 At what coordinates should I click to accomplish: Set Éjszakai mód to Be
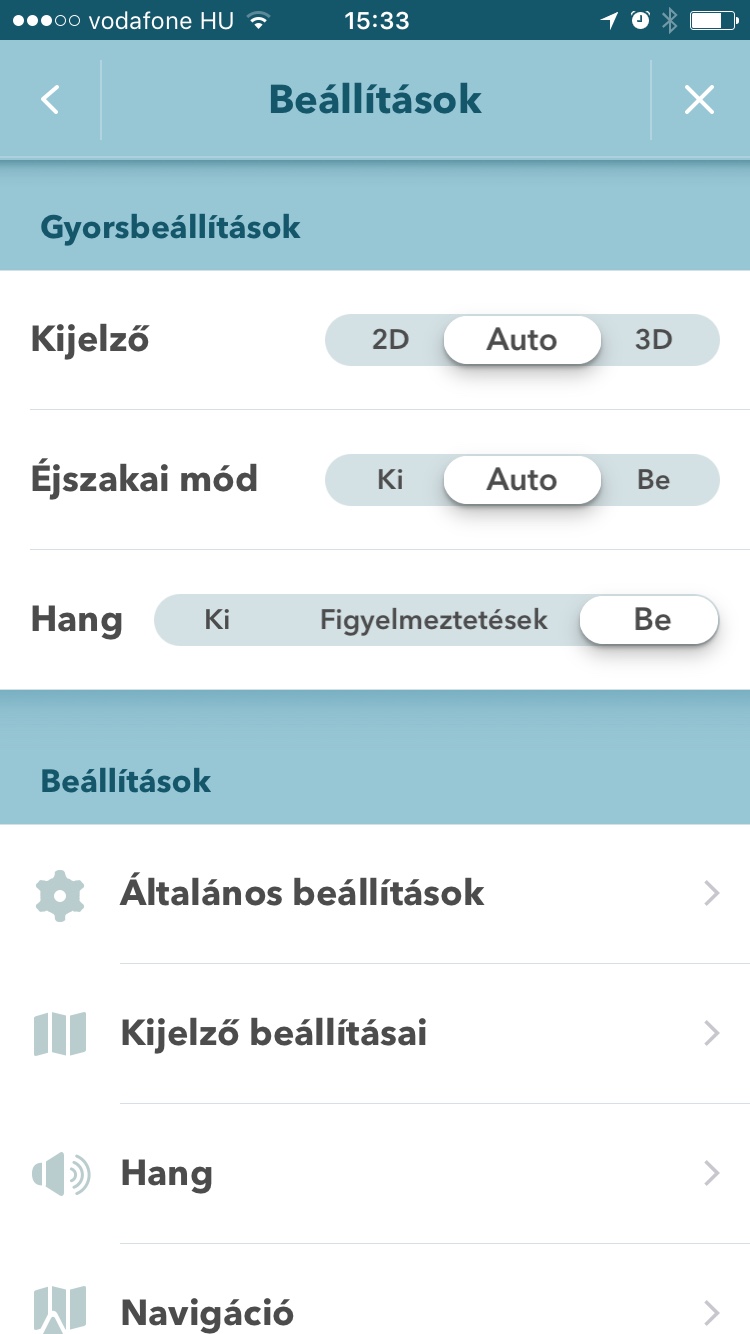[654, 480]
